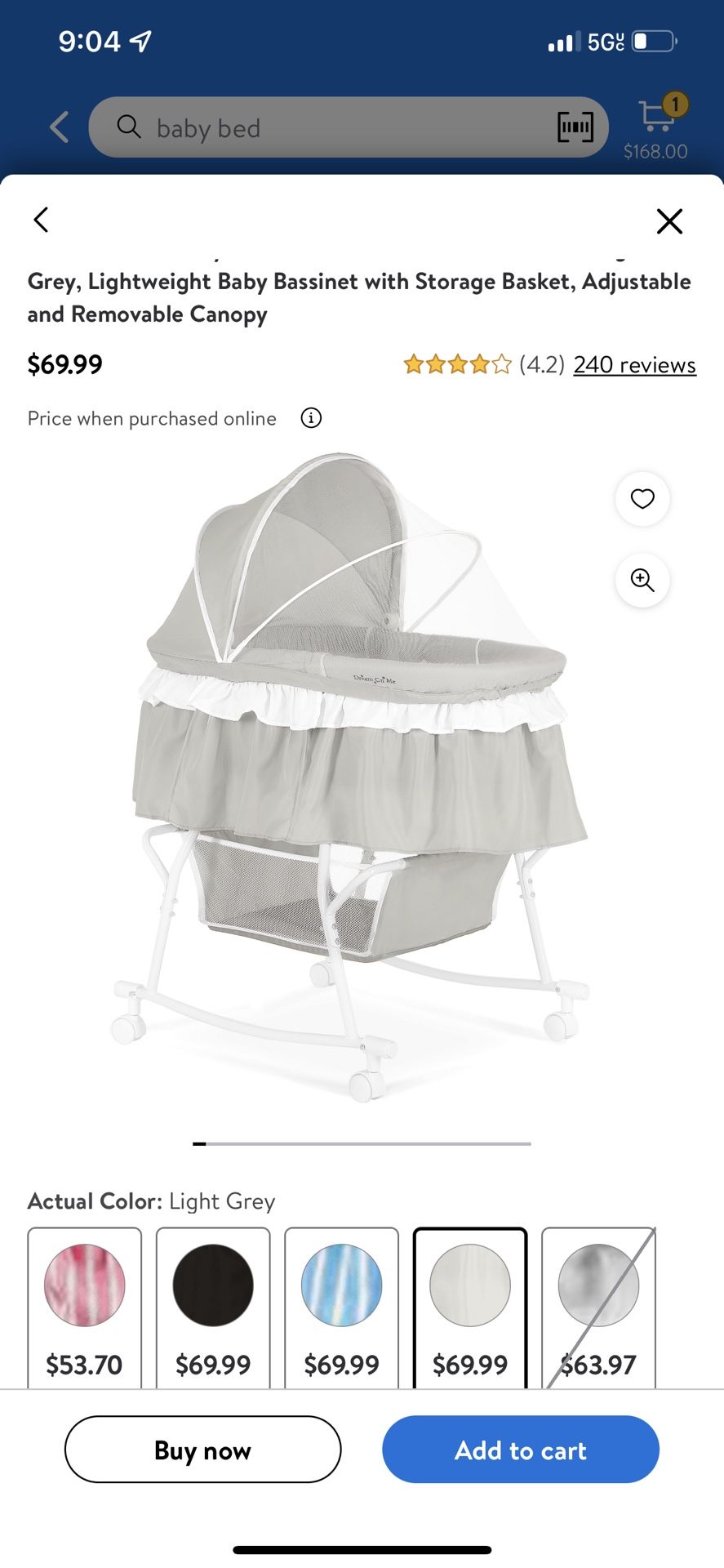Save item using the heart icon
This screenshot has width=724, height=1568.
pyautogui.click(x=642, y=499)
